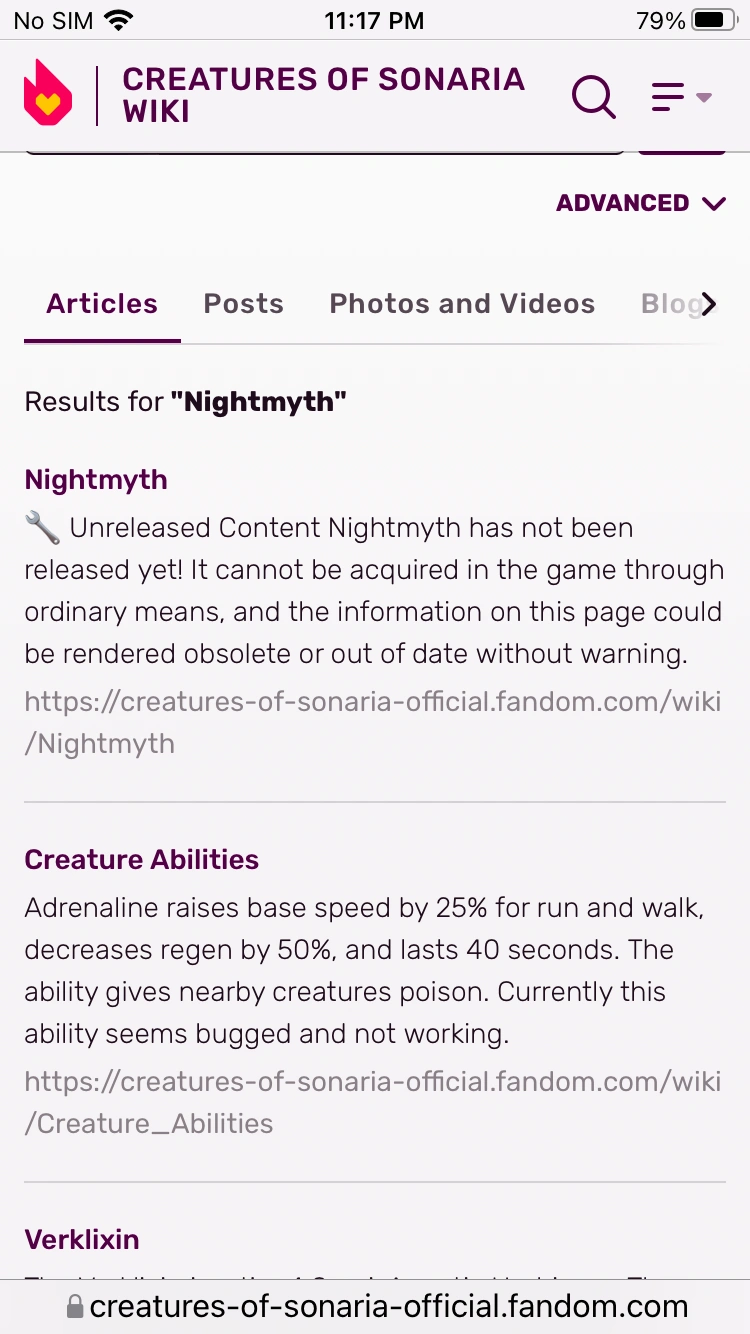Open the Nightmyth article result

pos(96,480)
